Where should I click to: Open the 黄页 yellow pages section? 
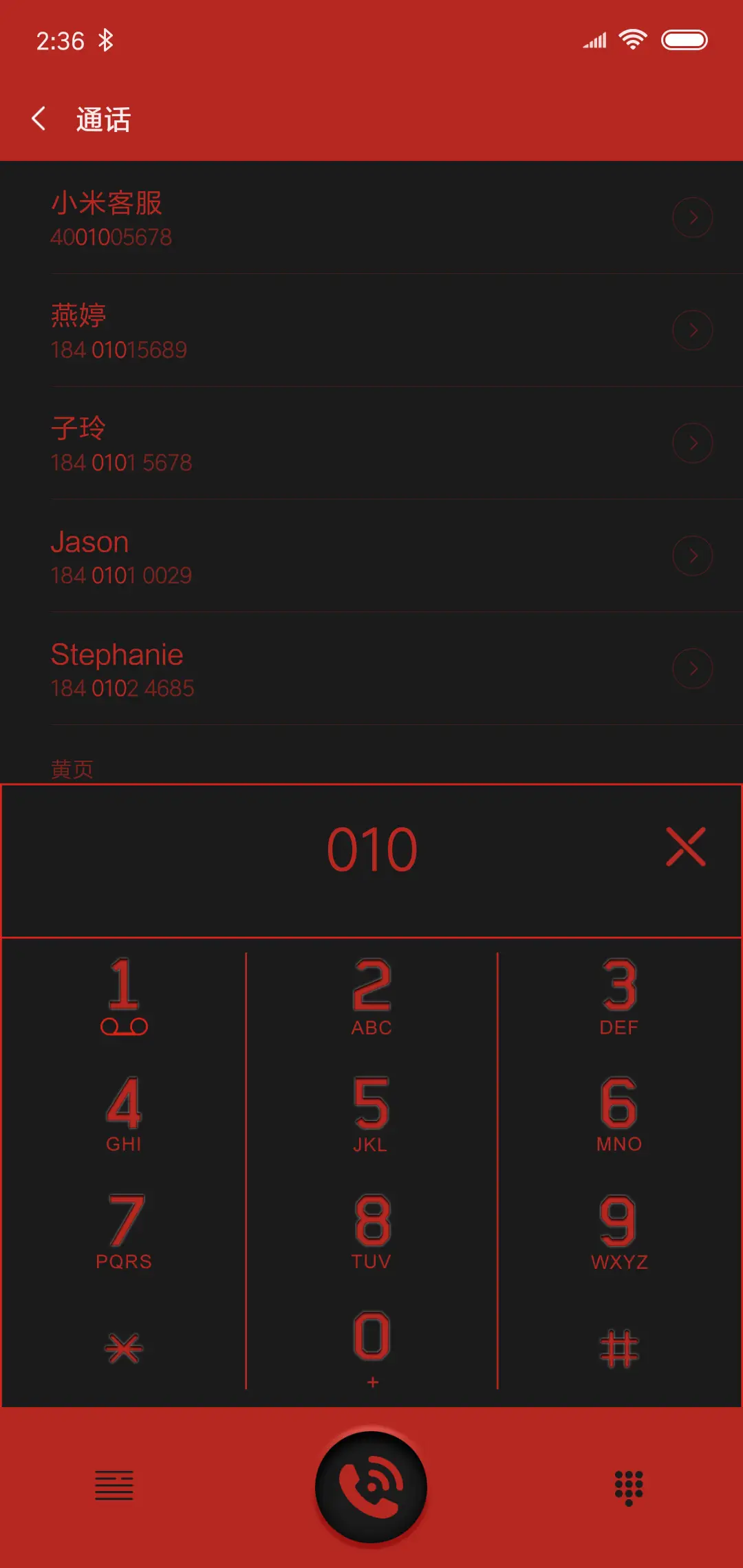(x=71, y=768)
